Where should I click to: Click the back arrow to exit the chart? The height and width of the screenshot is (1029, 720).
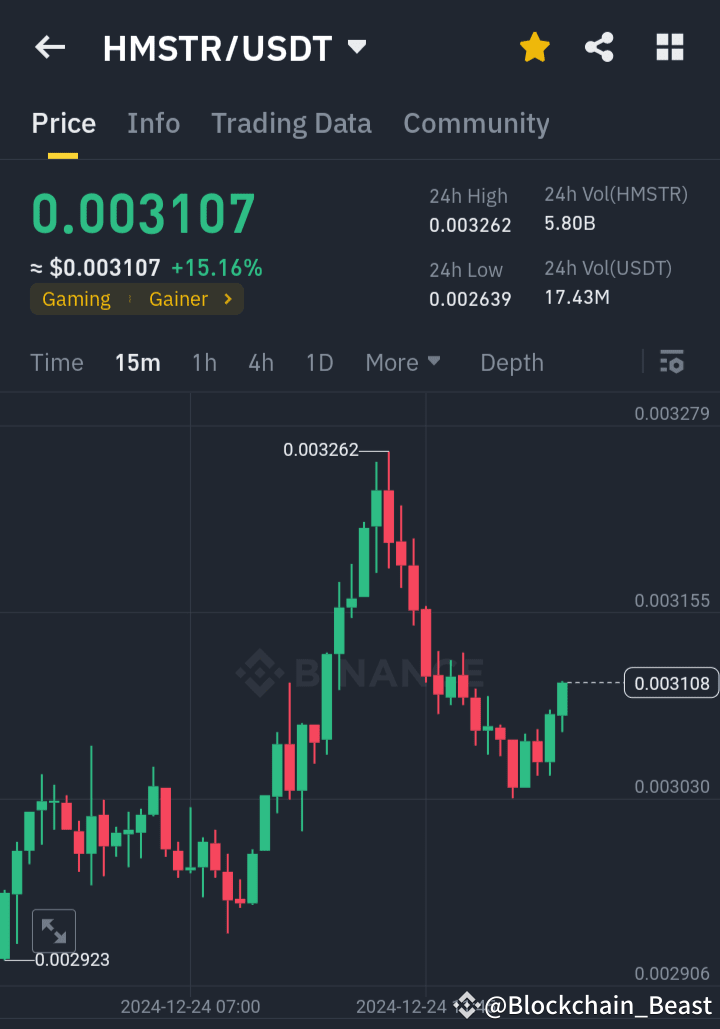pyautogui.click(x=50, y=47)
